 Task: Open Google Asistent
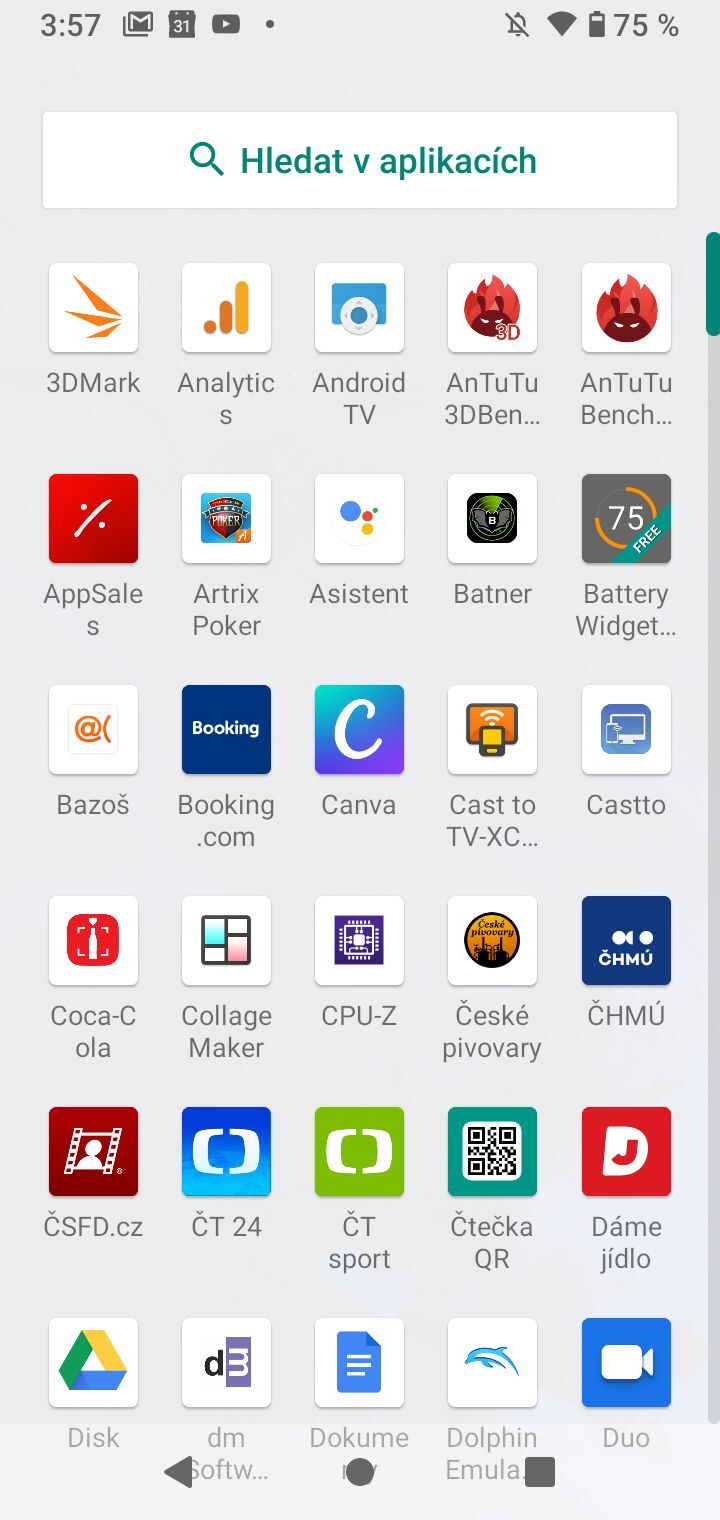359,519
